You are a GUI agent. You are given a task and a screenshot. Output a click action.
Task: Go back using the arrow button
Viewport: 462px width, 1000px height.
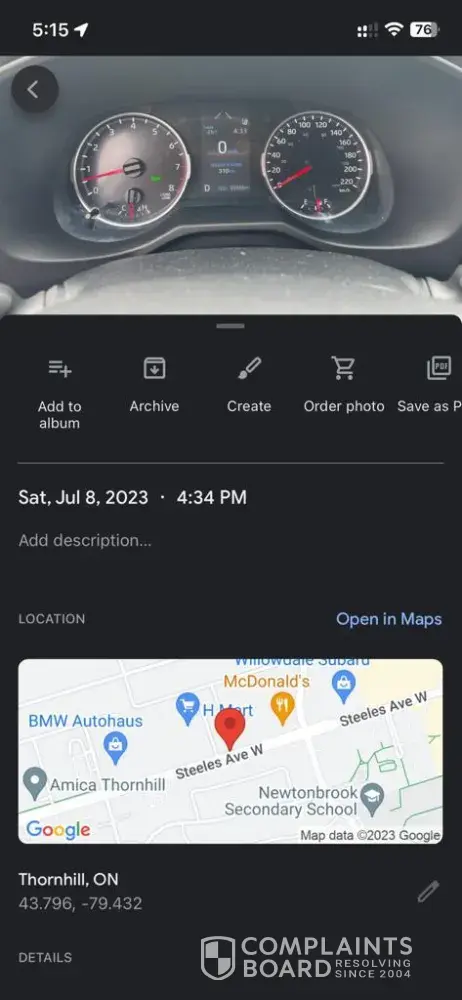tap(34, 90)
